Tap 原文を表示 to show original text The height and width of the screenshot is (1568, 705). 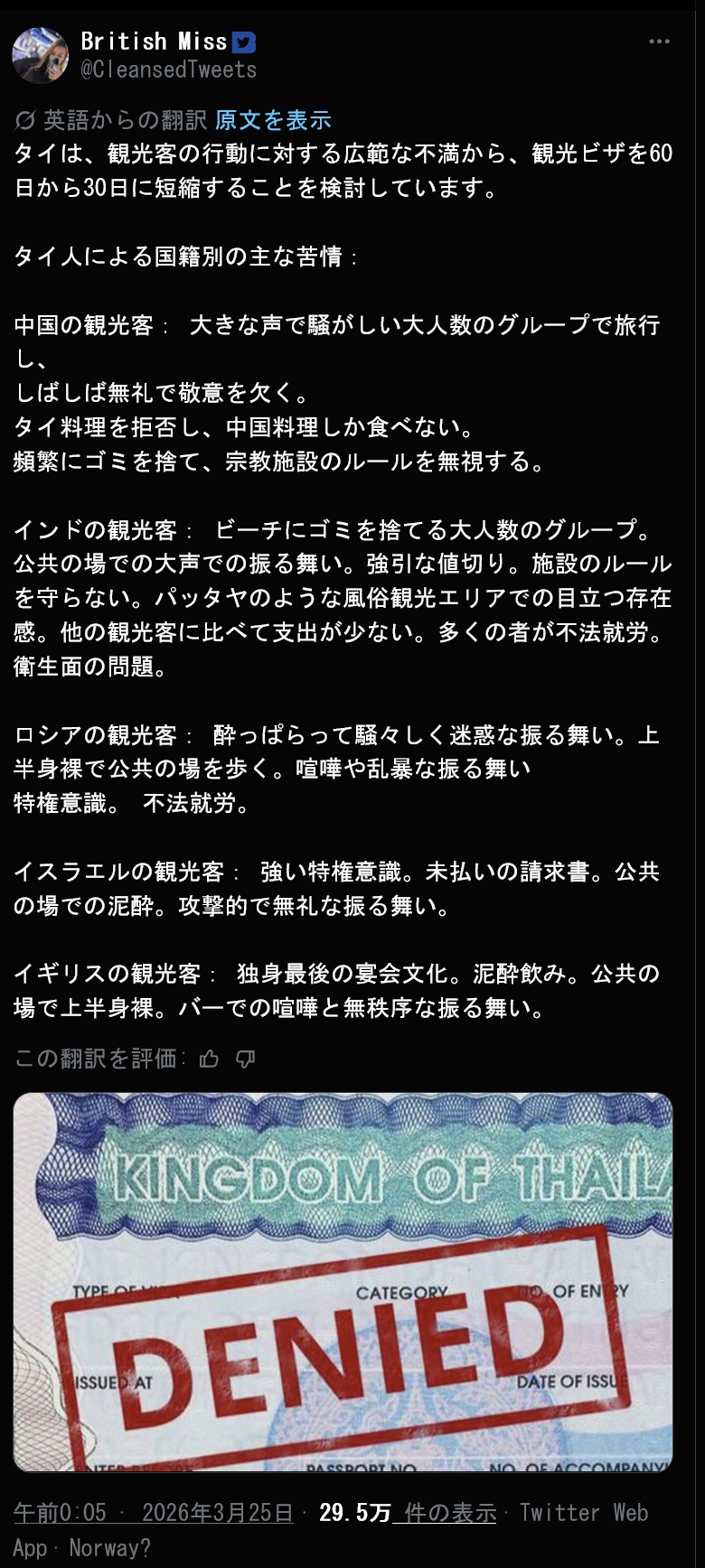(273, 120)
